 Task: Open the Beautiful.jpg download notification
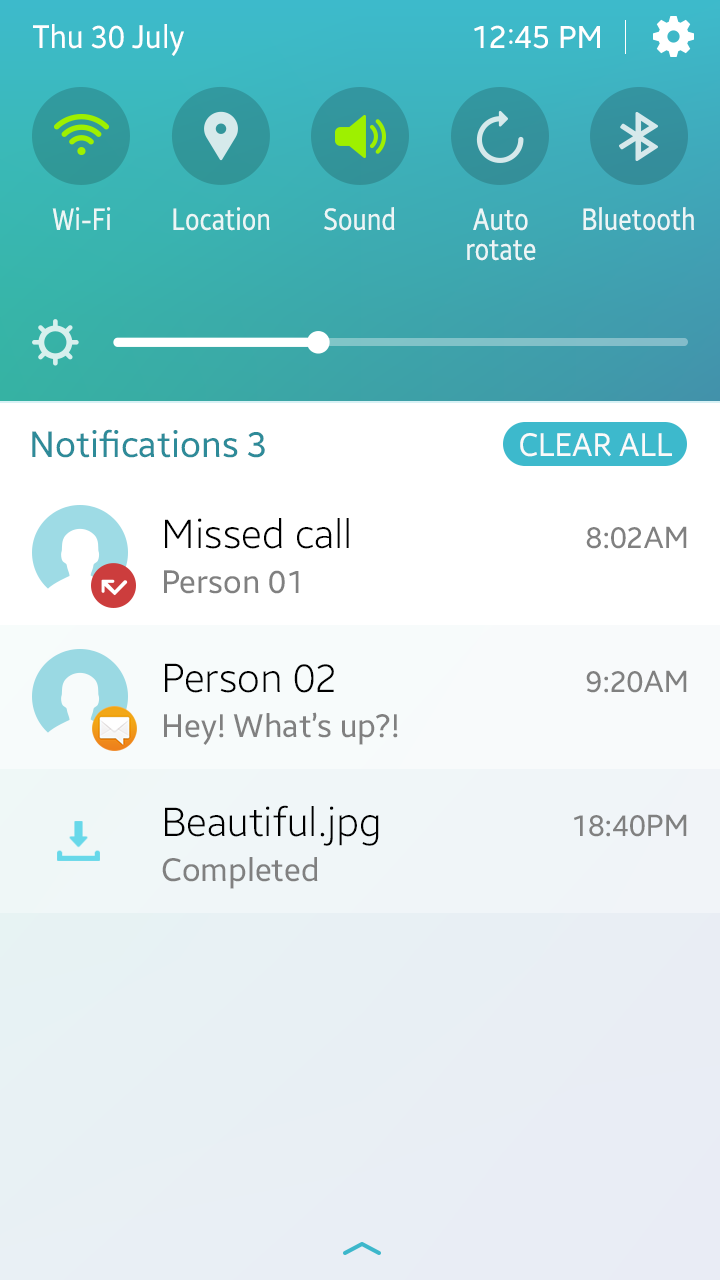360,843
